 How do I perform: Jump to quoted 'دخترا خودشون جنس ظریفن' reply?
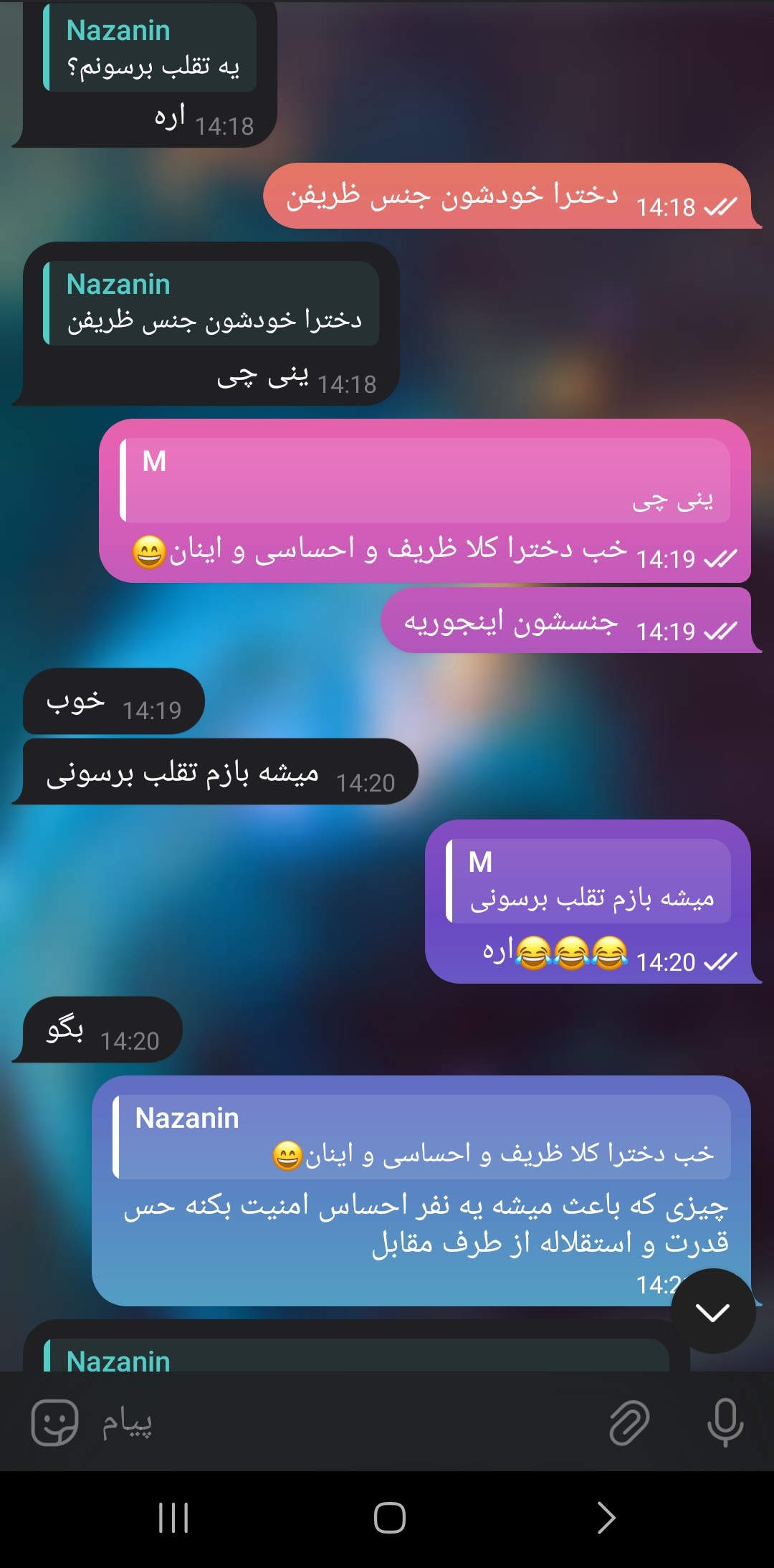pos(212,303)
